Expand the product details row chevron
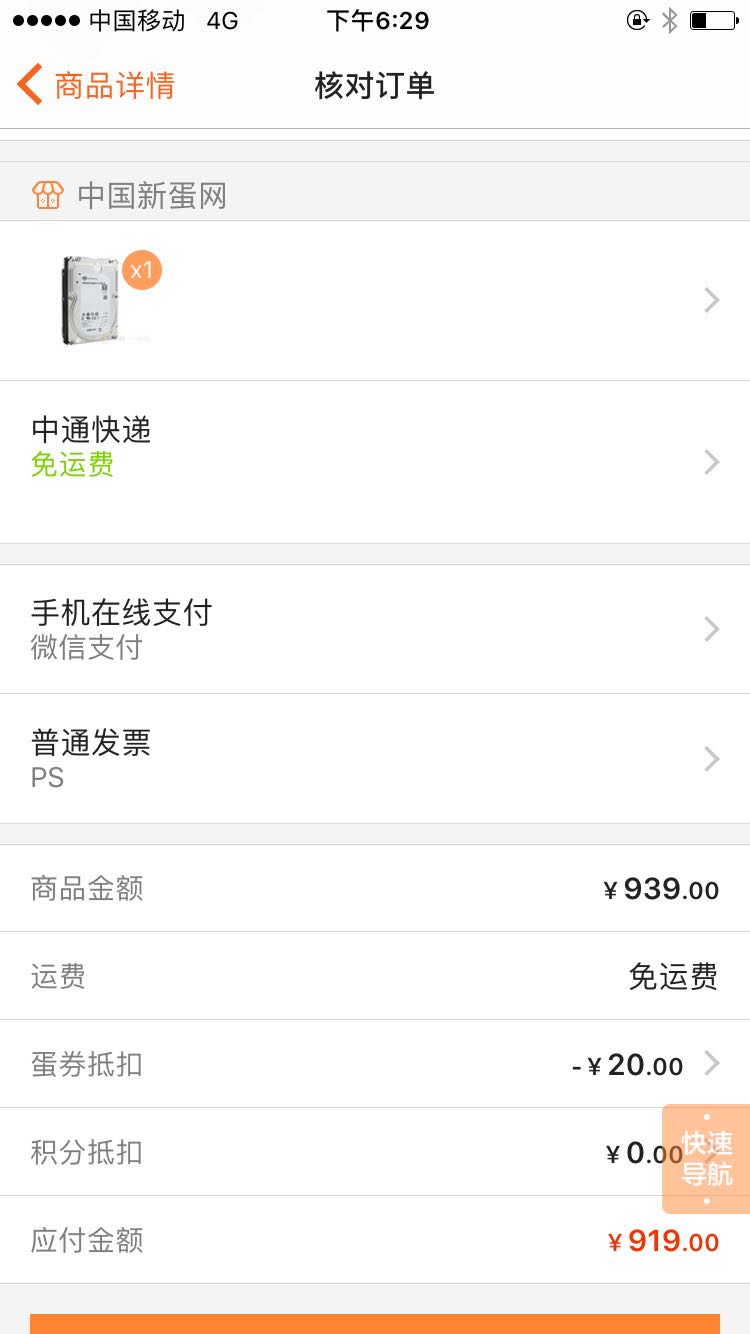Viewport: 750px width, 1334px height. pyautogui.click(x=711, y=300)
